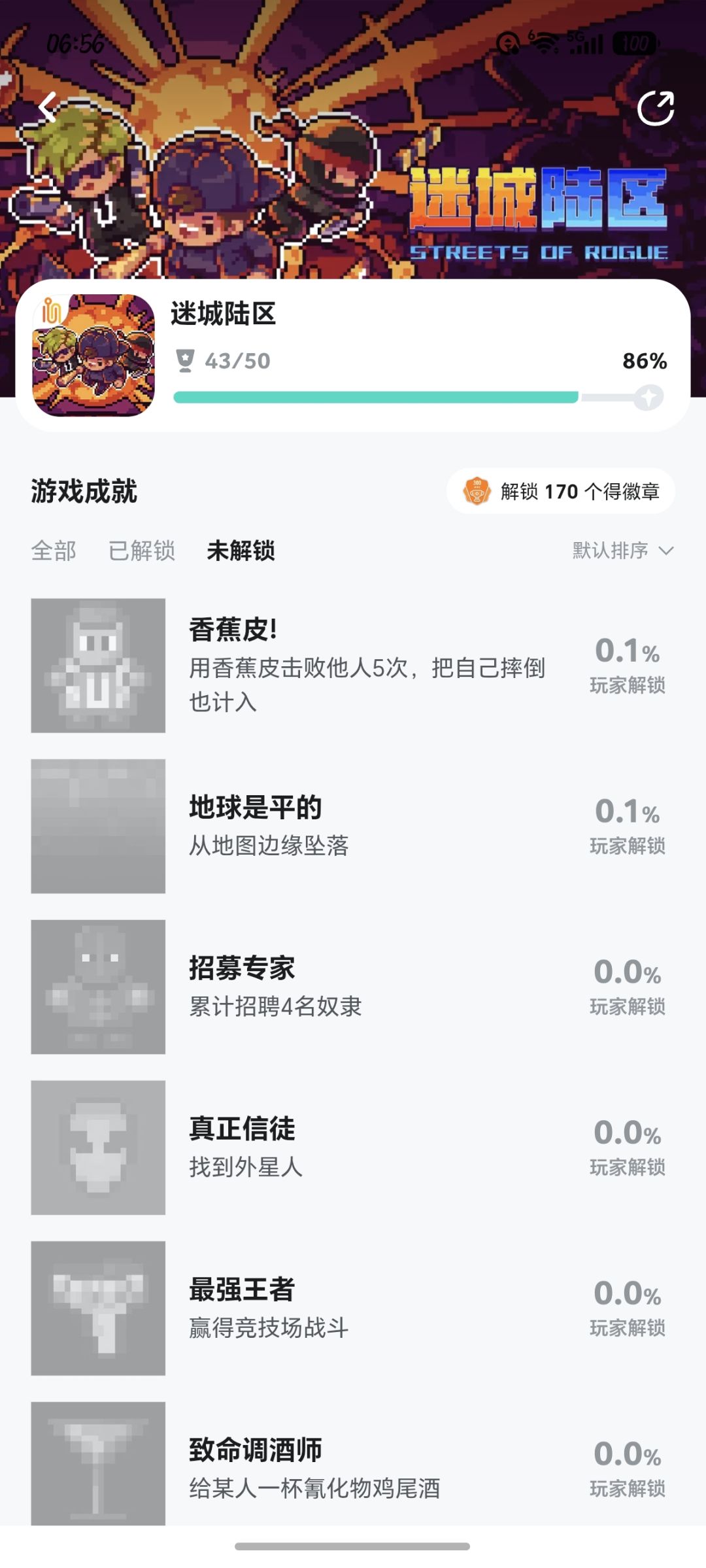Go back using the top-left arrow
Viewport: 706px width, 1568px height.
48,108
